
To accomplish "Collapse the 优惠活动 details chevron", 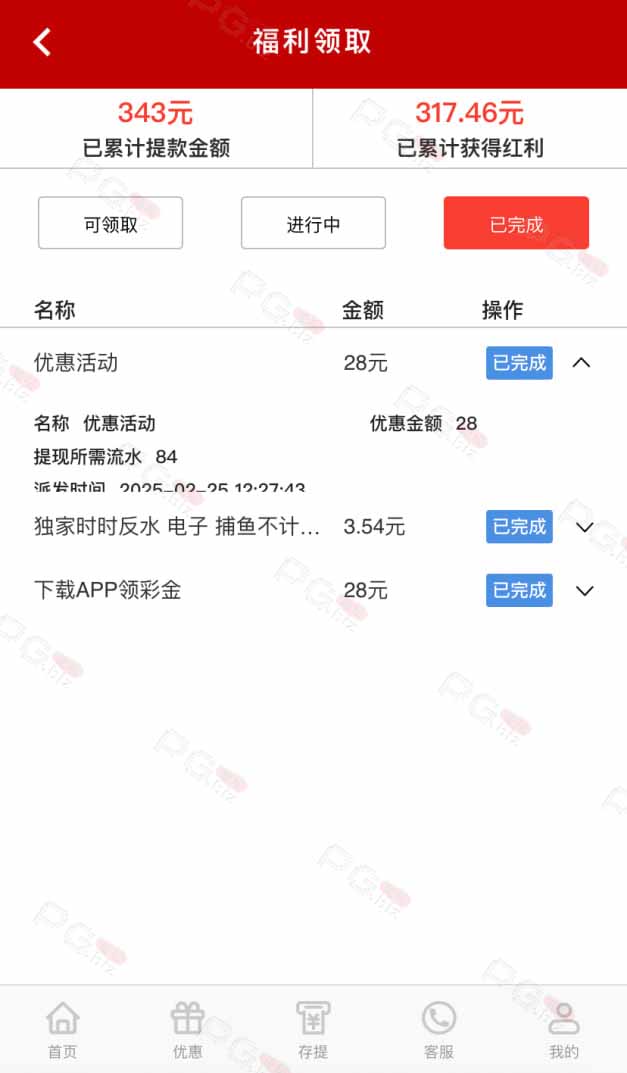I will pyautogui.click(x=581, y=363).
